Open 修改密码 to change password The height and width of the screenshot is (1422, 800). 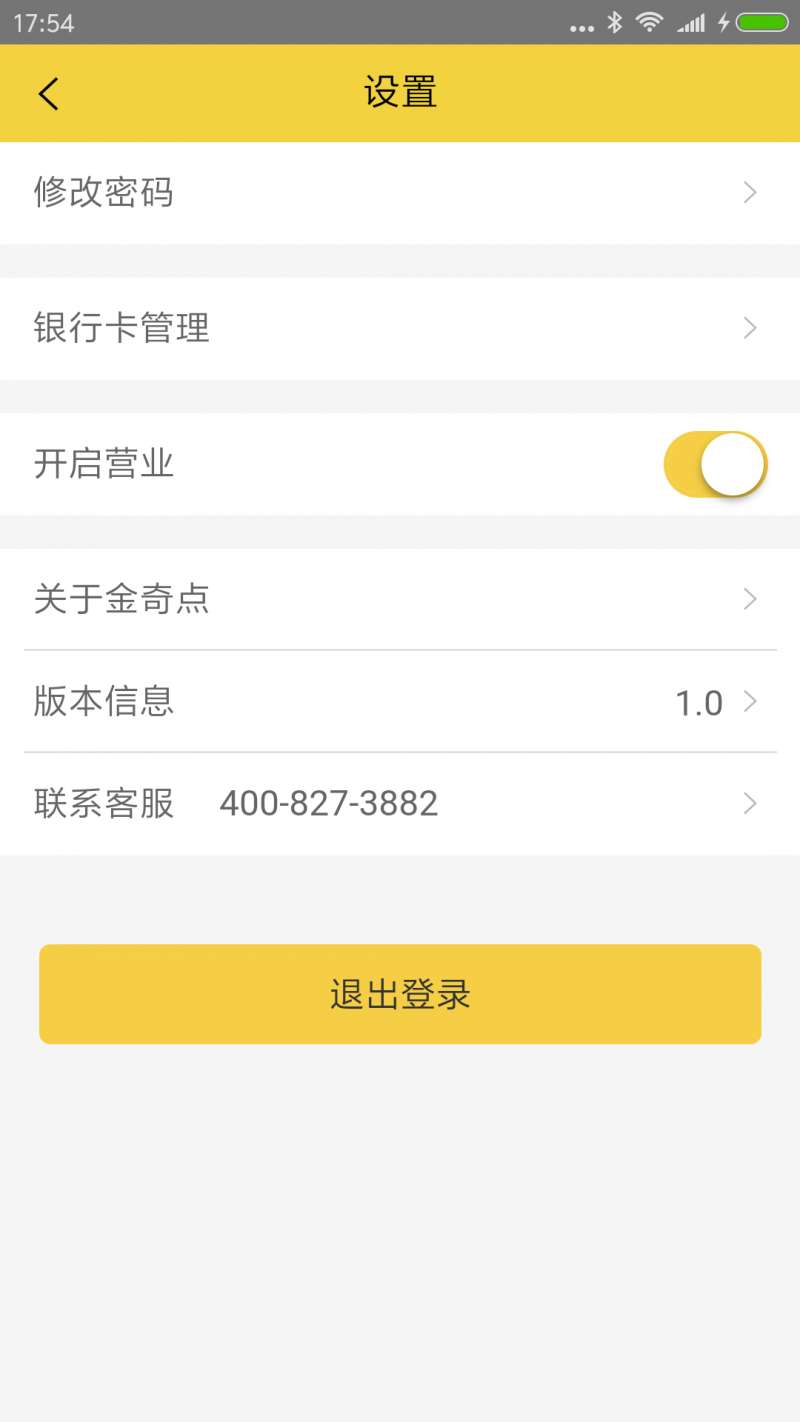[x=400, y=192]
